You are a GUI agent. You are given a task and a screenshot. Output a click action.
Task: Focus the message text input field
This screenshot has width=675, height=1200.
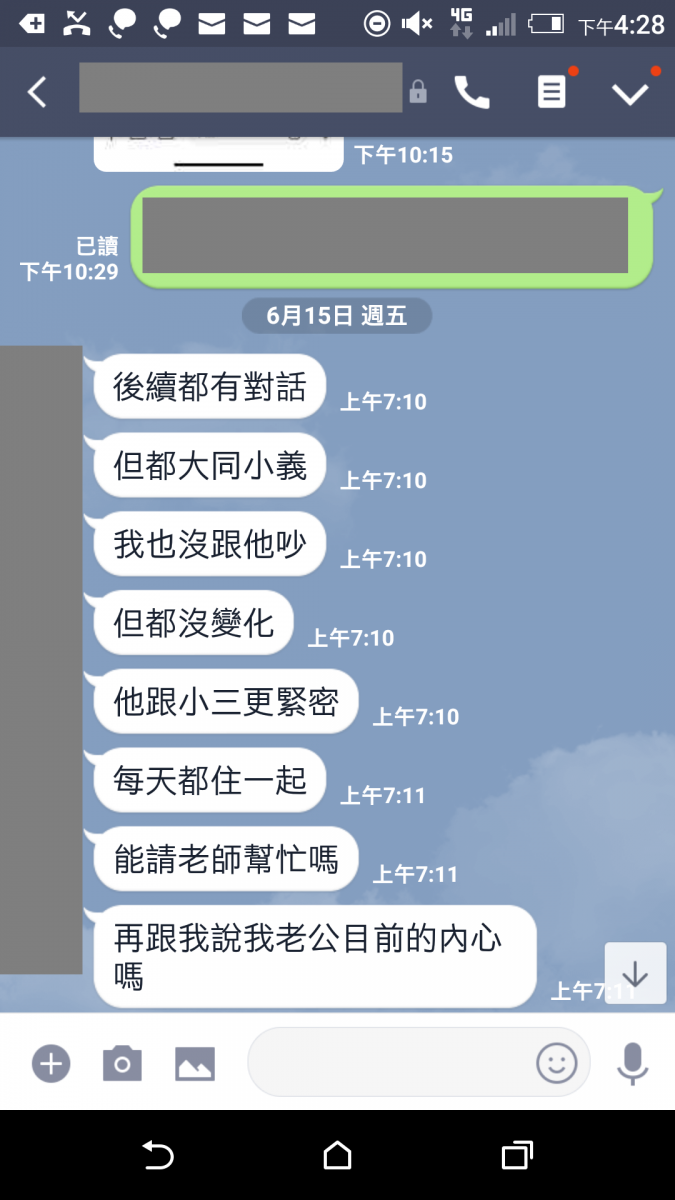[x=390, y=1062]
